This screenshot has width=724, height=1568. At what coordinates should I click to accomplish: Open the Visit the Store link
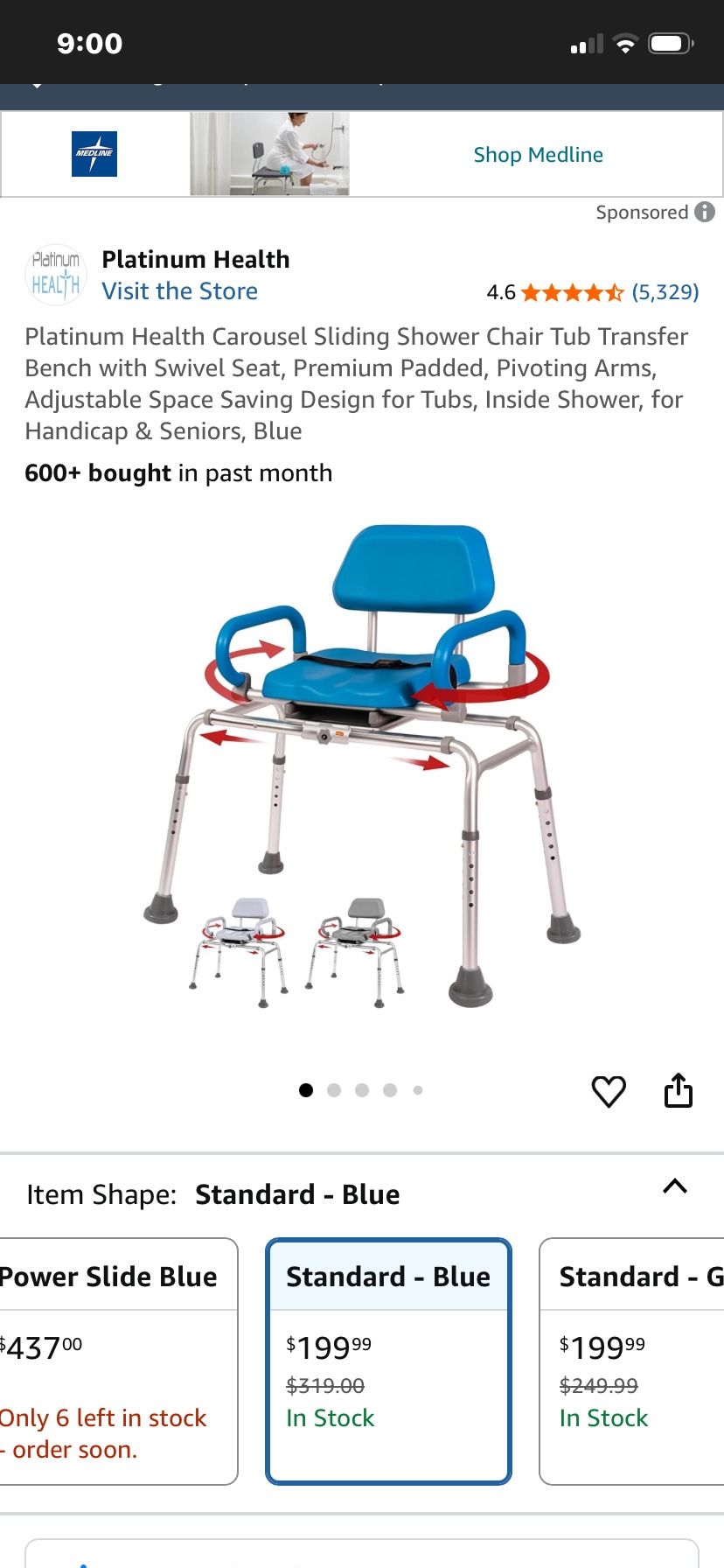tap(179, 290)
